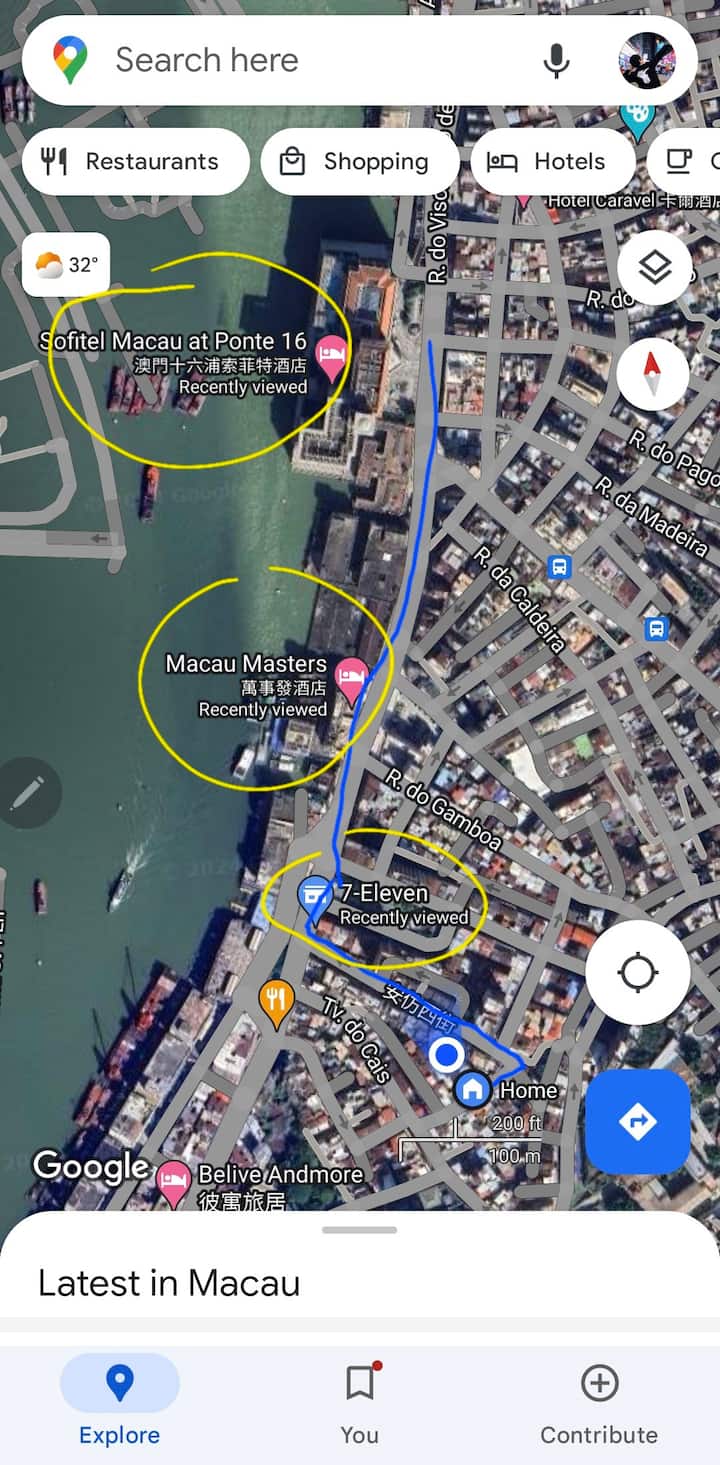Screen dimensions: 720x1465
Task: Open the Belive Andmore hotel pin
Action: tap(174, 1181)
